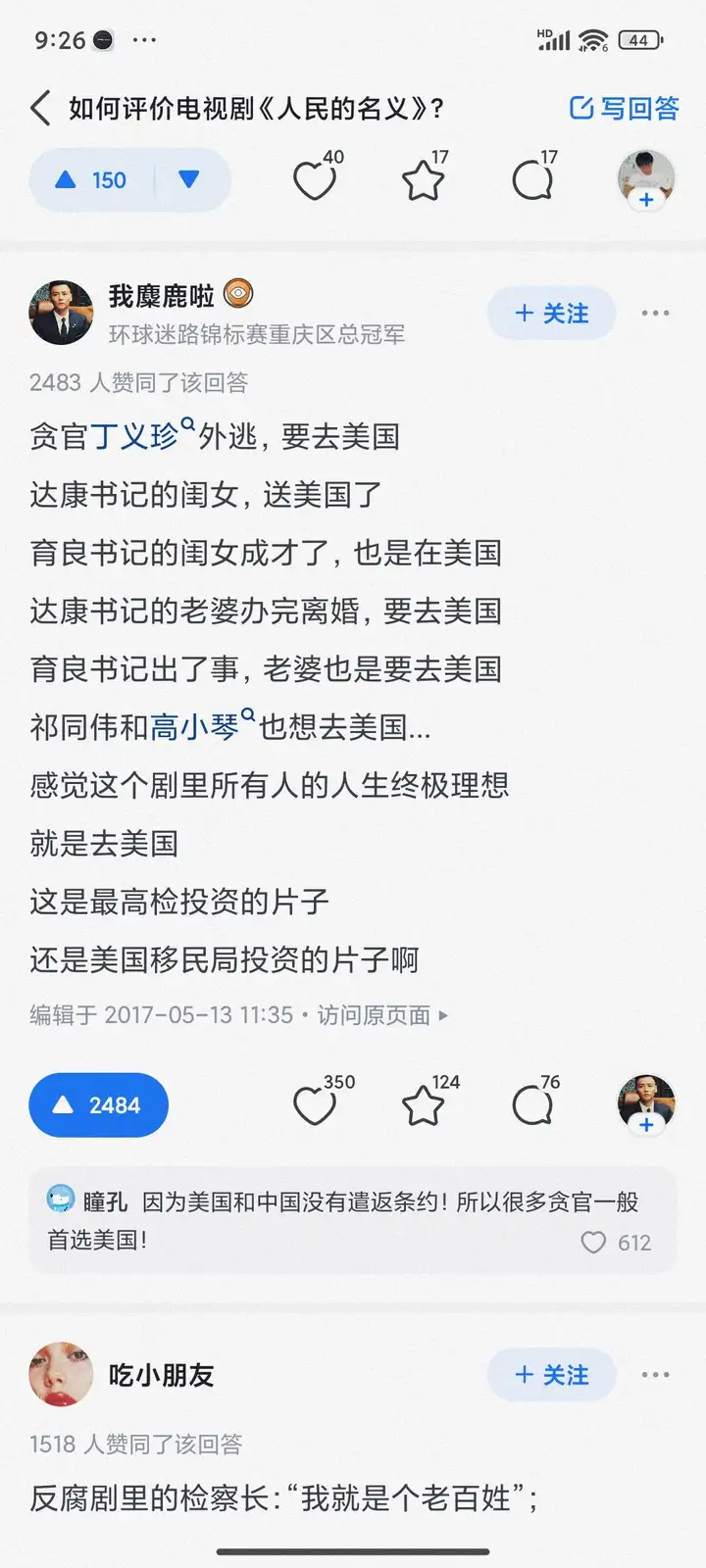The width and height of the screenshot is (706, 1568).
Task: Downvote using the blue down arrow
Action: click(189, 179)
